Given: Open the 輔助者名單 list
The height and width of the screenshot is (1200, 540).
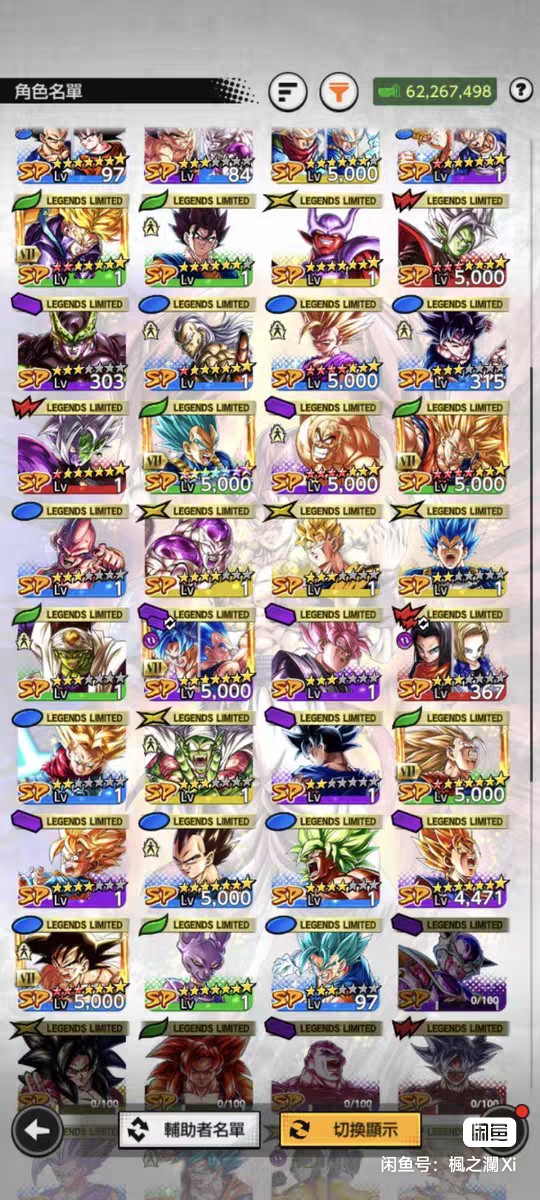Looking at the screenshot, I should (x=188, y=1130).
